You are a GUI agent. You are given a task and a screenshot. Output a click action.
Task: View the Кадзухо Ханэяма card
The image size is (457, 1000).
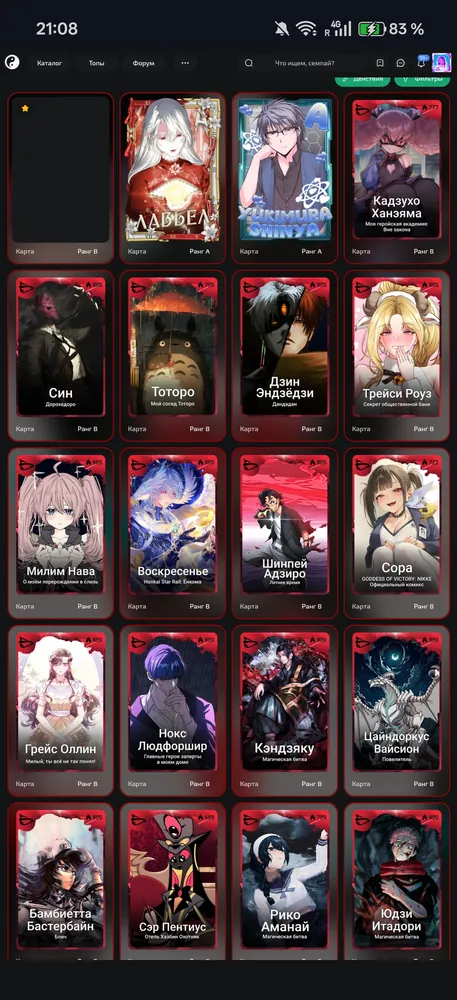pyautogui.click(x=396, y=178)
